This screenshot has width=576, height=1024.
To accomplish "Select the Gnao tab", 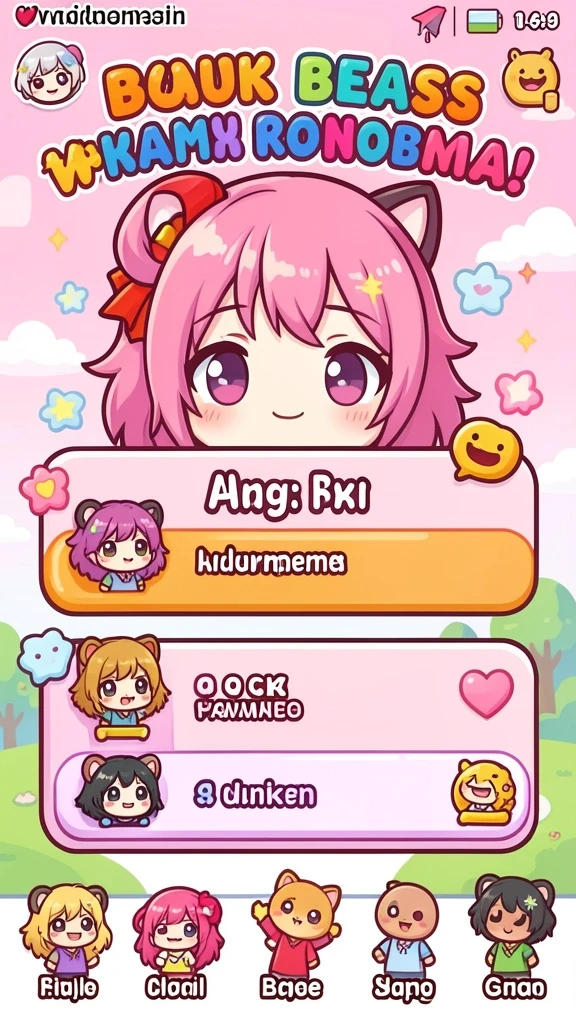I will coord(513,940).
